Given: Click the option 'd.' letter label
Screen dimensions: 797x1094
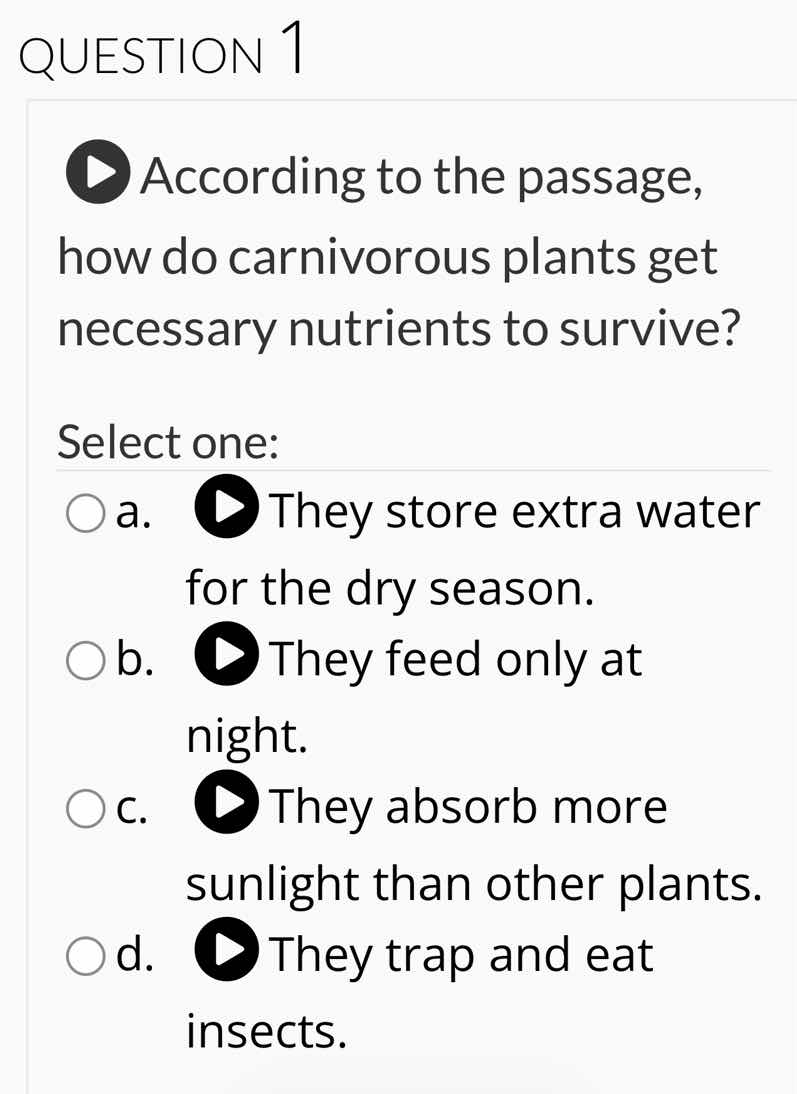Looking at the screenshot, I should click(x=134, y=955).
